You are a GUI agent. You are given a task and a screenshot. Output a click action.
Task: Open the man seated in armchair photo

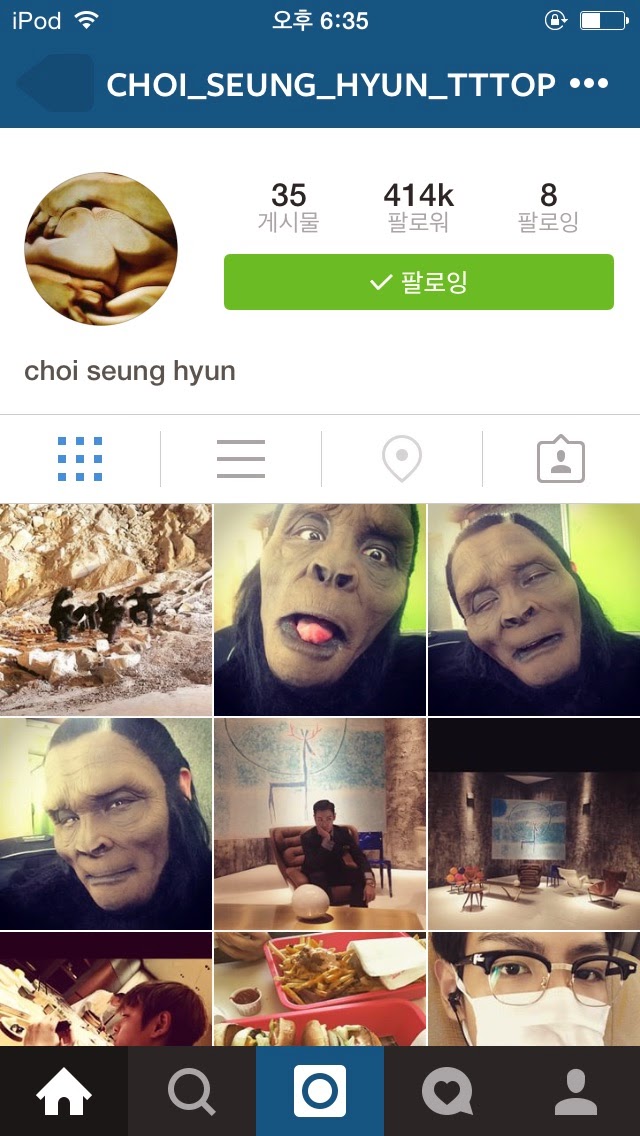[320, 824]
